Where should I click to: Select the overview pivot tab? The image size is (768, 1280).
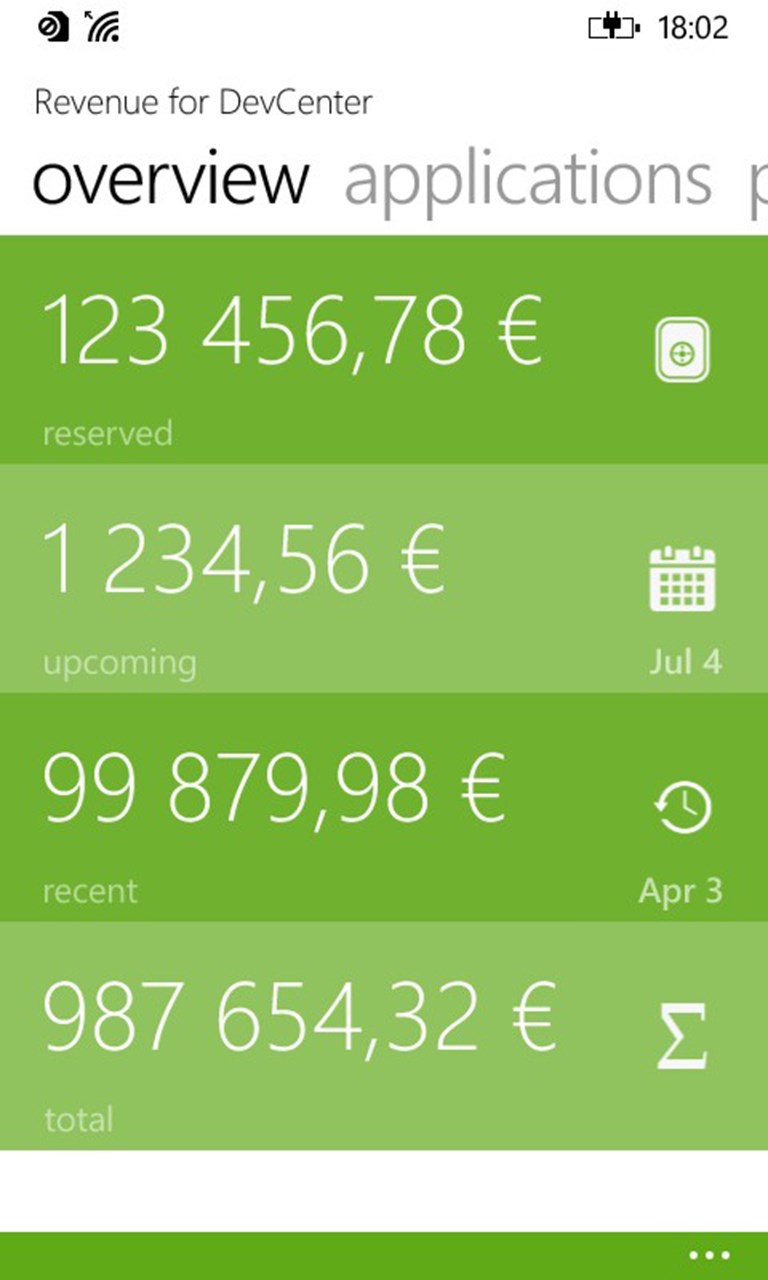tap(171, 180)
